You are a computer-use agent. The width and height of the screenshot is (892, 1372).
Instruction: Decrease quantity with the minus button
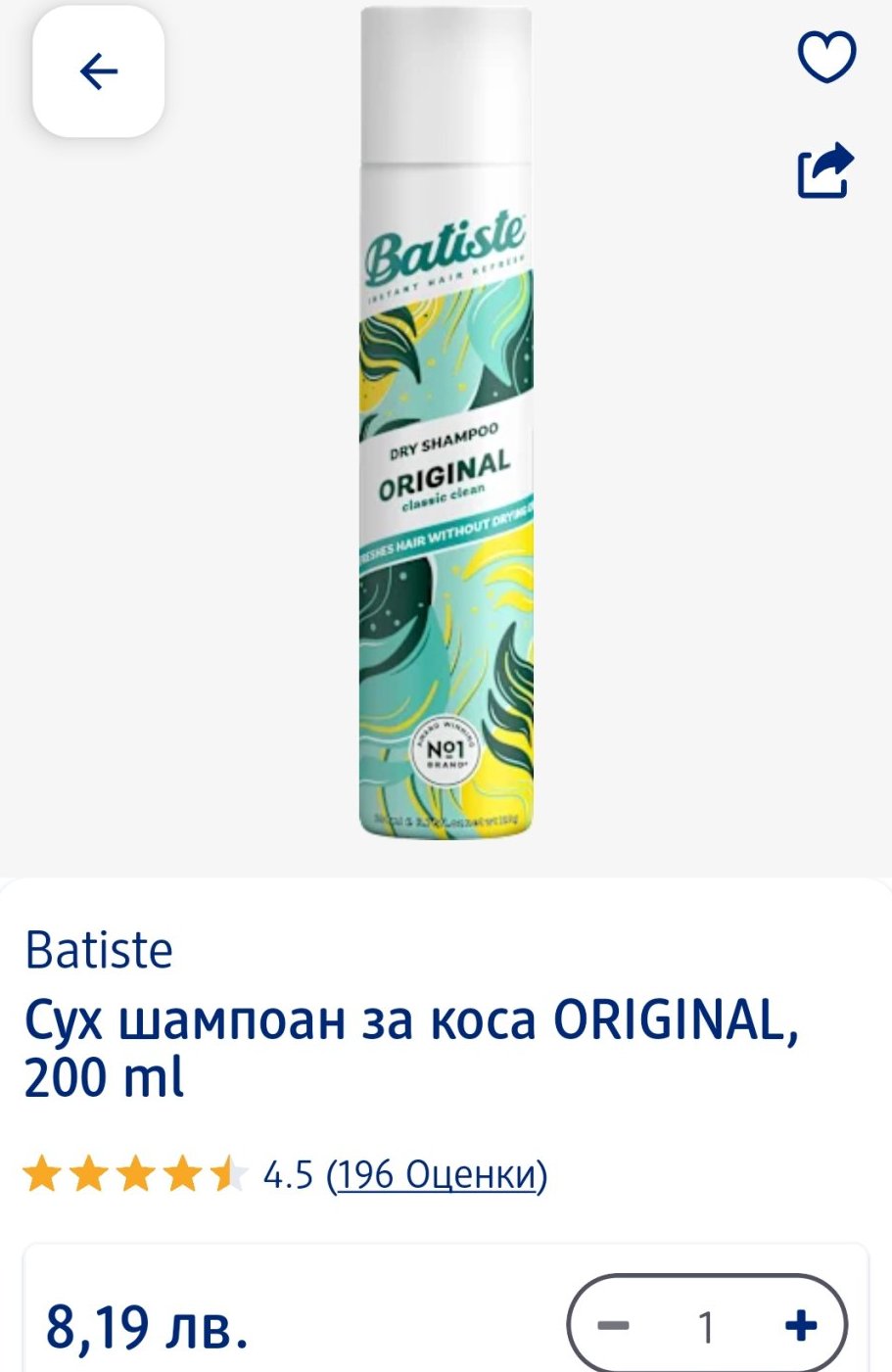click(614, 1326)
